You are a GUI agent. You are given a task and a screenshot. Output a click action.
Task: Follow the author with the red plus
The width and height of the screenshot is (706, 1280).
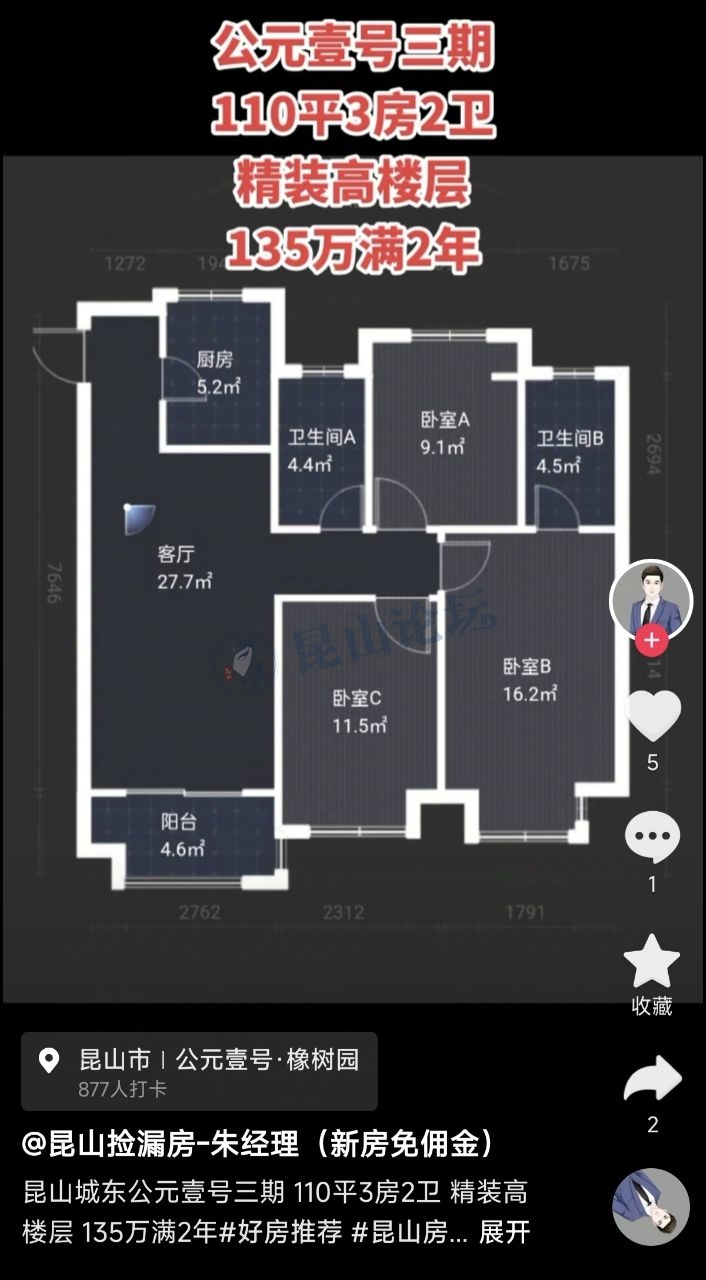651,639
